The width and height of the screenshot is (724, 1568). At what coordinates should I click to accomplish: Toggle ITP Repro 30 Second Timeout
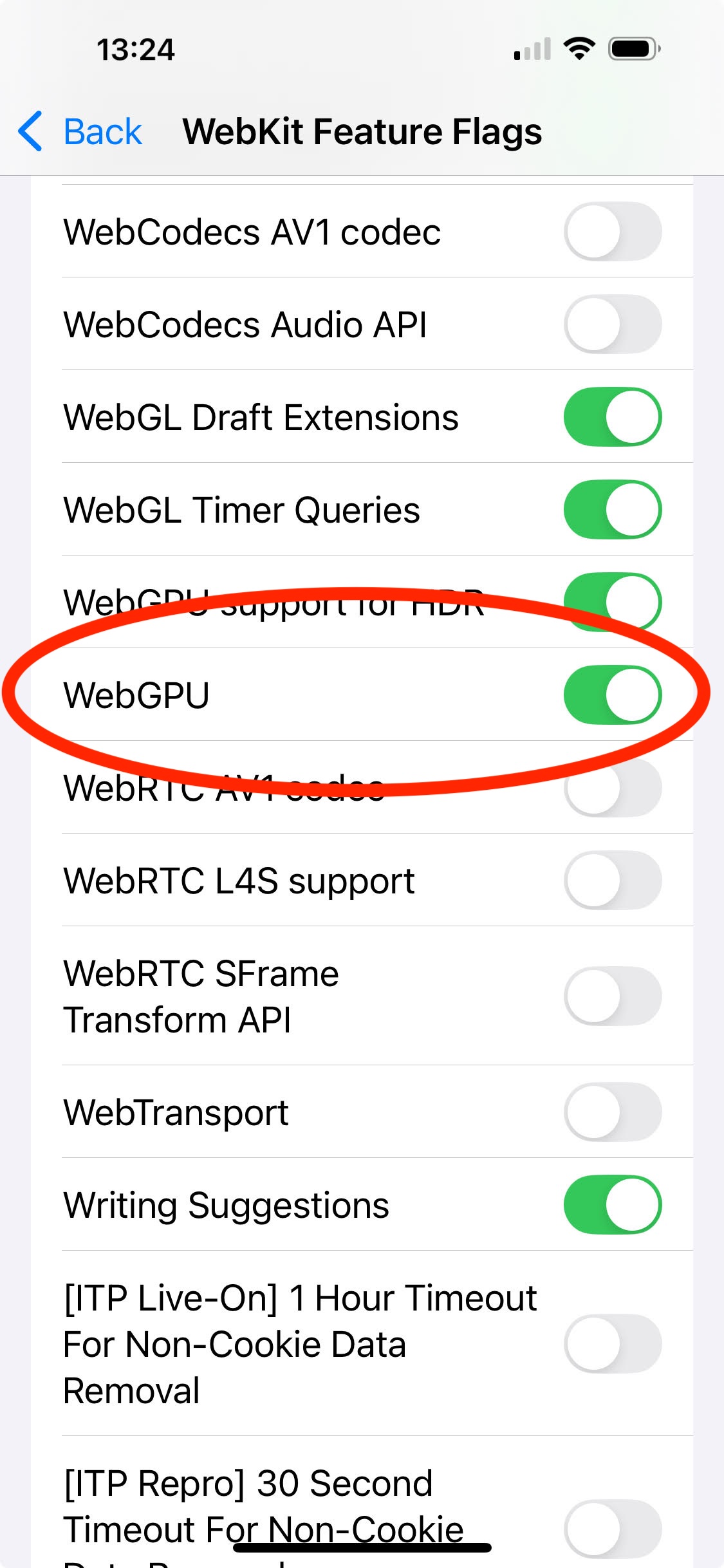click(x=612, y=1528)
